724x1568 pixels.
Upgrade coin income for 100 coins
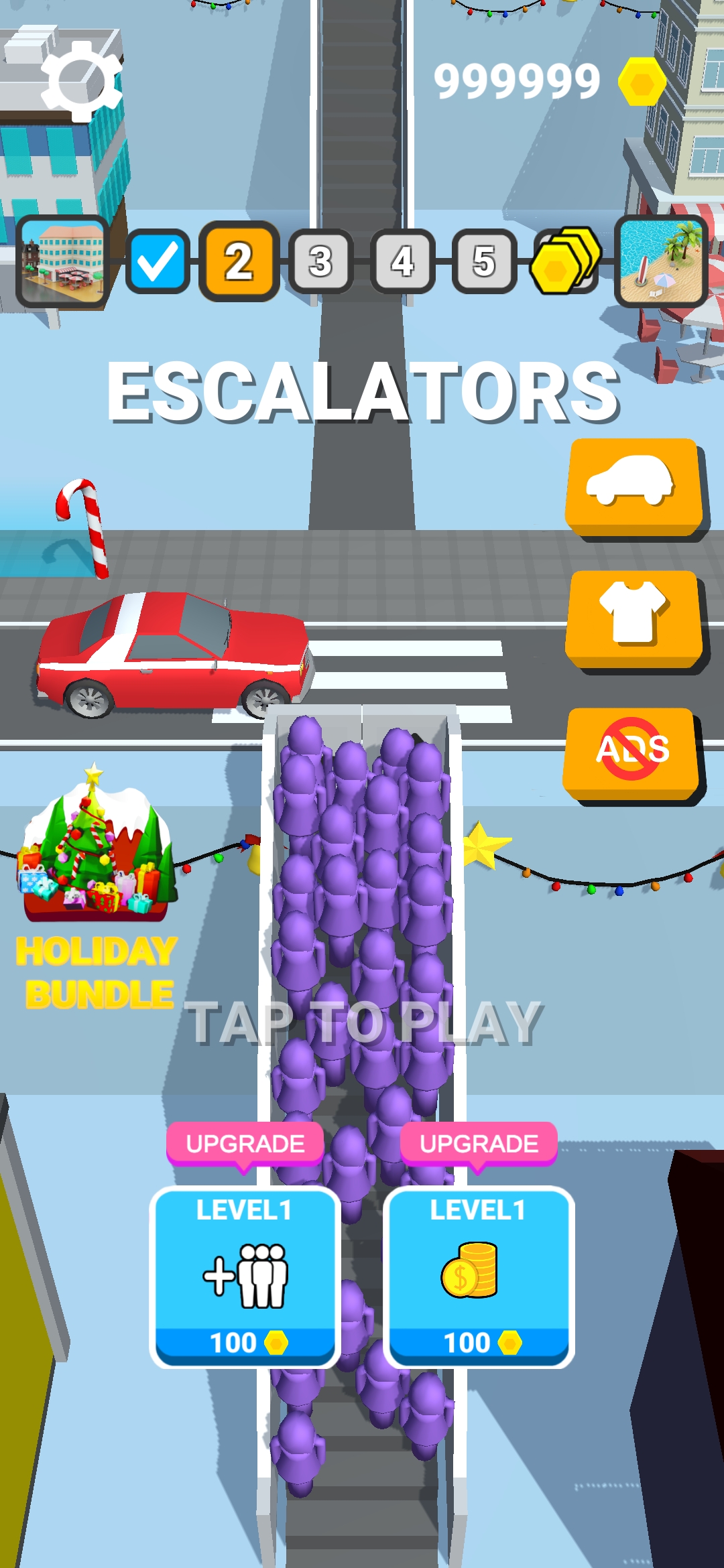coord(479,1277)
